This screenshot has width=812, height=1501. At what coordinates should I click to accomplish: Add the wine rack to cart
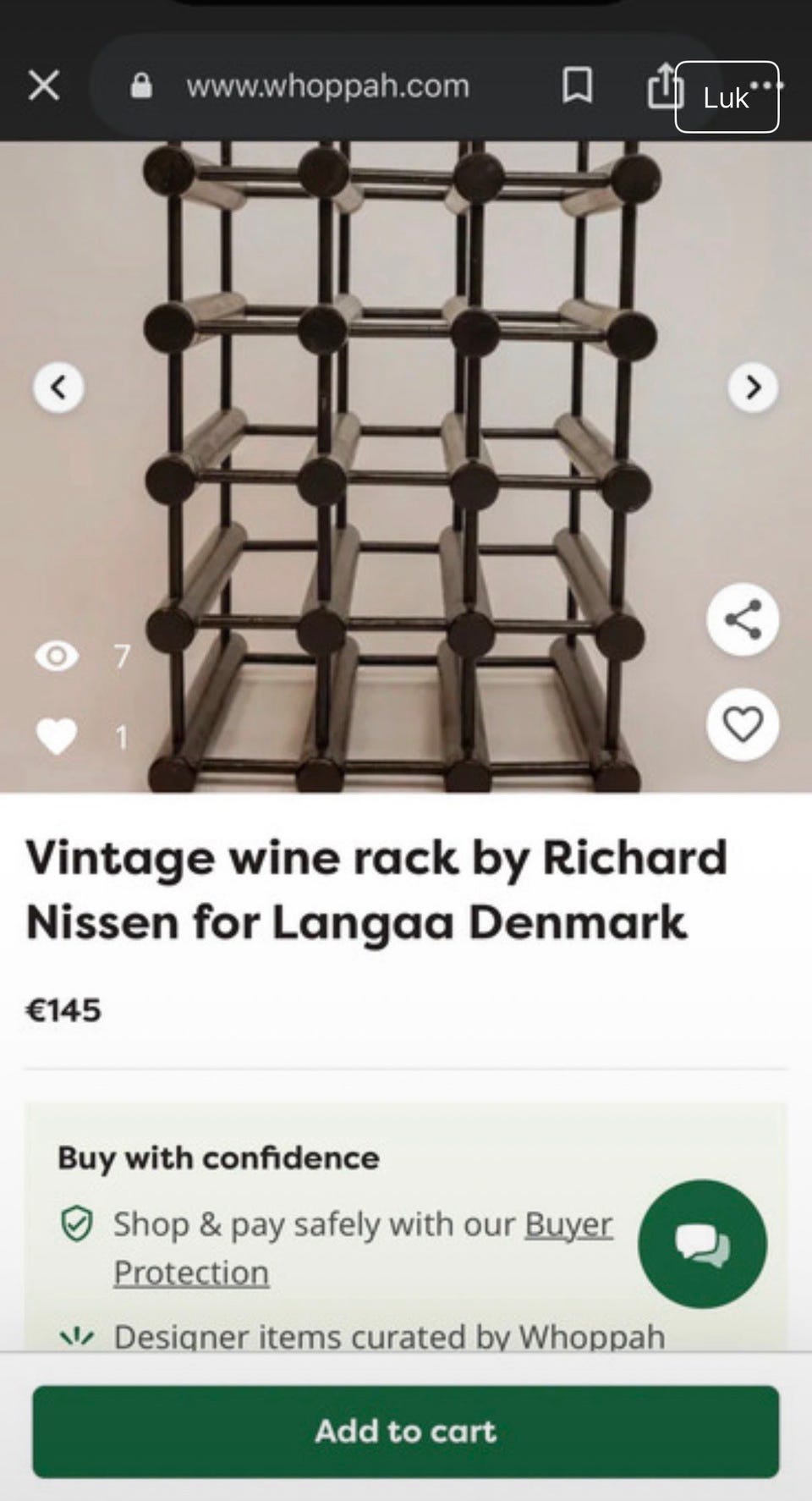pyautogui.click(x=406, y=1432)
